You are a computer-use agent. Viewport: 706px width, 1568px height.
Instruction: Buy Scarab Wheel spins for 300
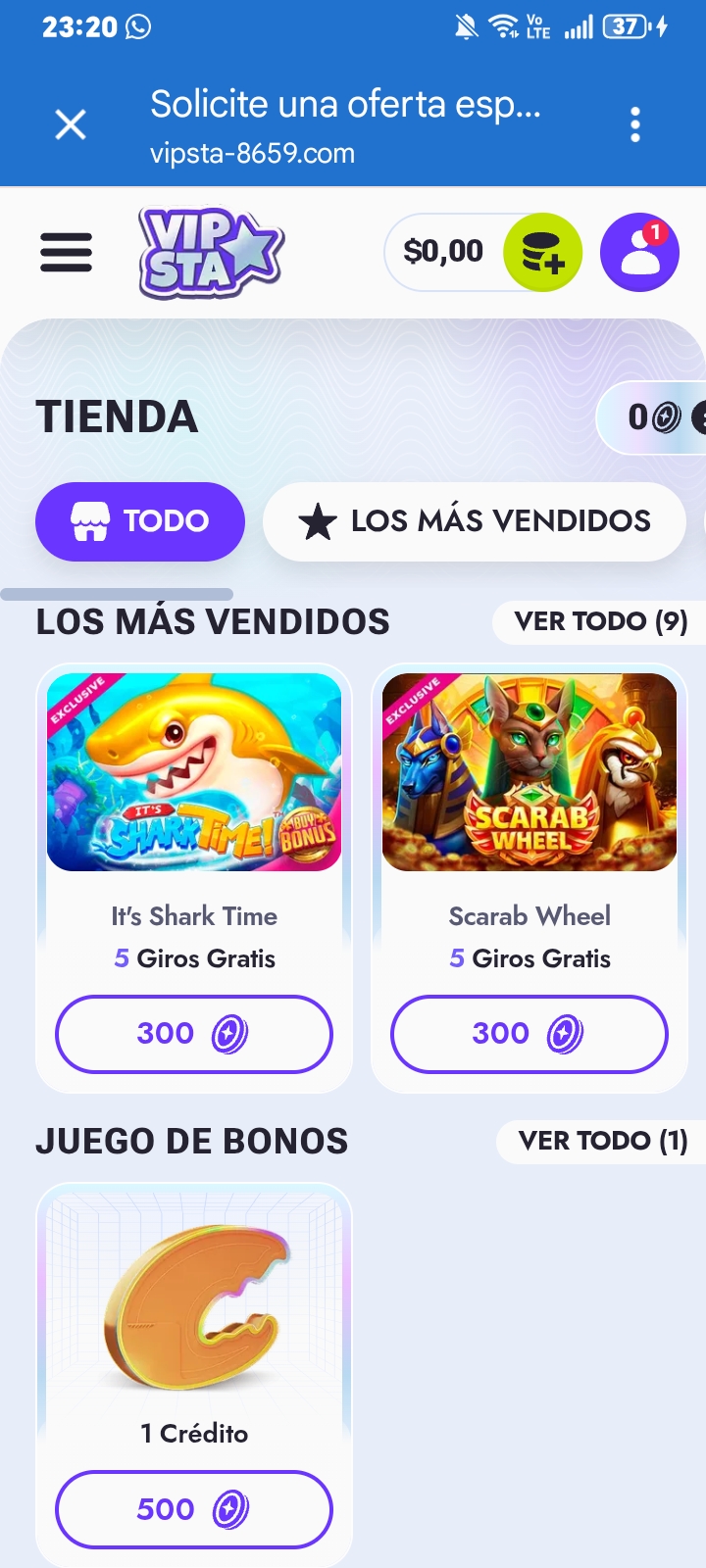[x=529, y=1034]
